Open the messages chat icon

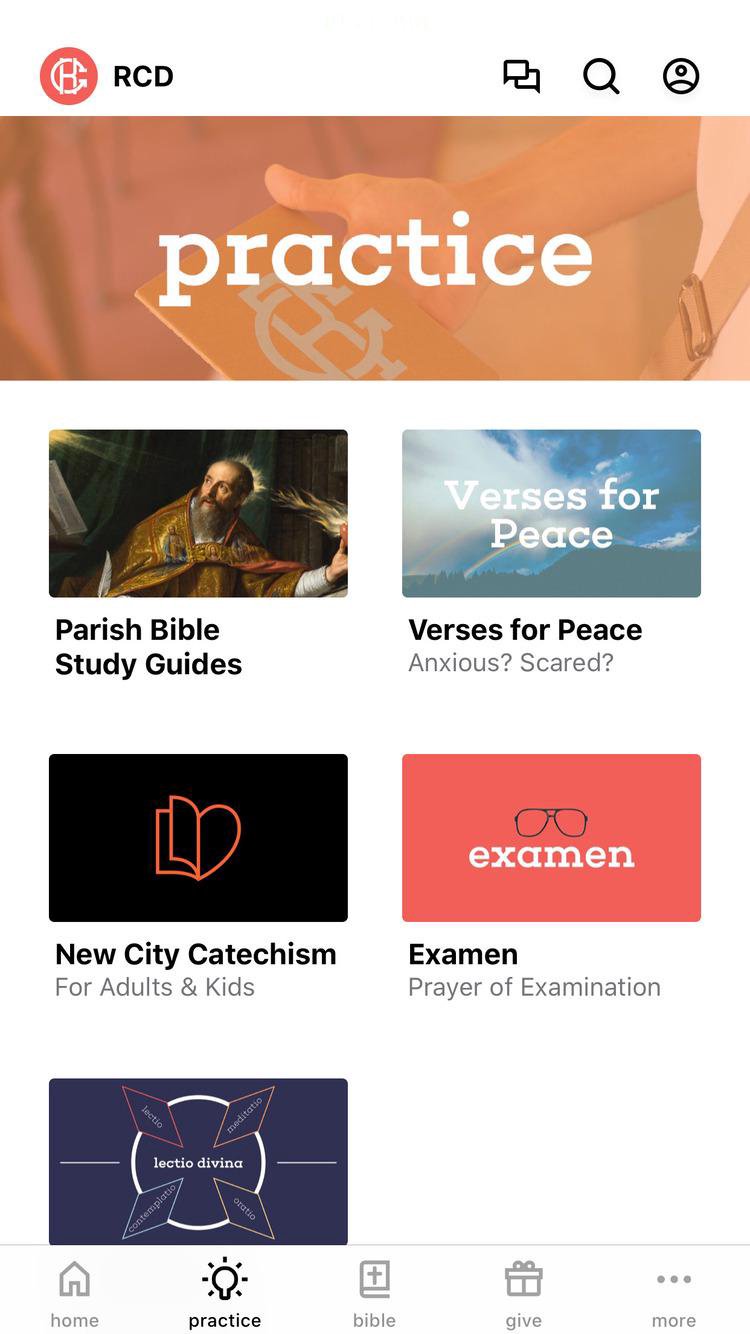coord(521,76)
